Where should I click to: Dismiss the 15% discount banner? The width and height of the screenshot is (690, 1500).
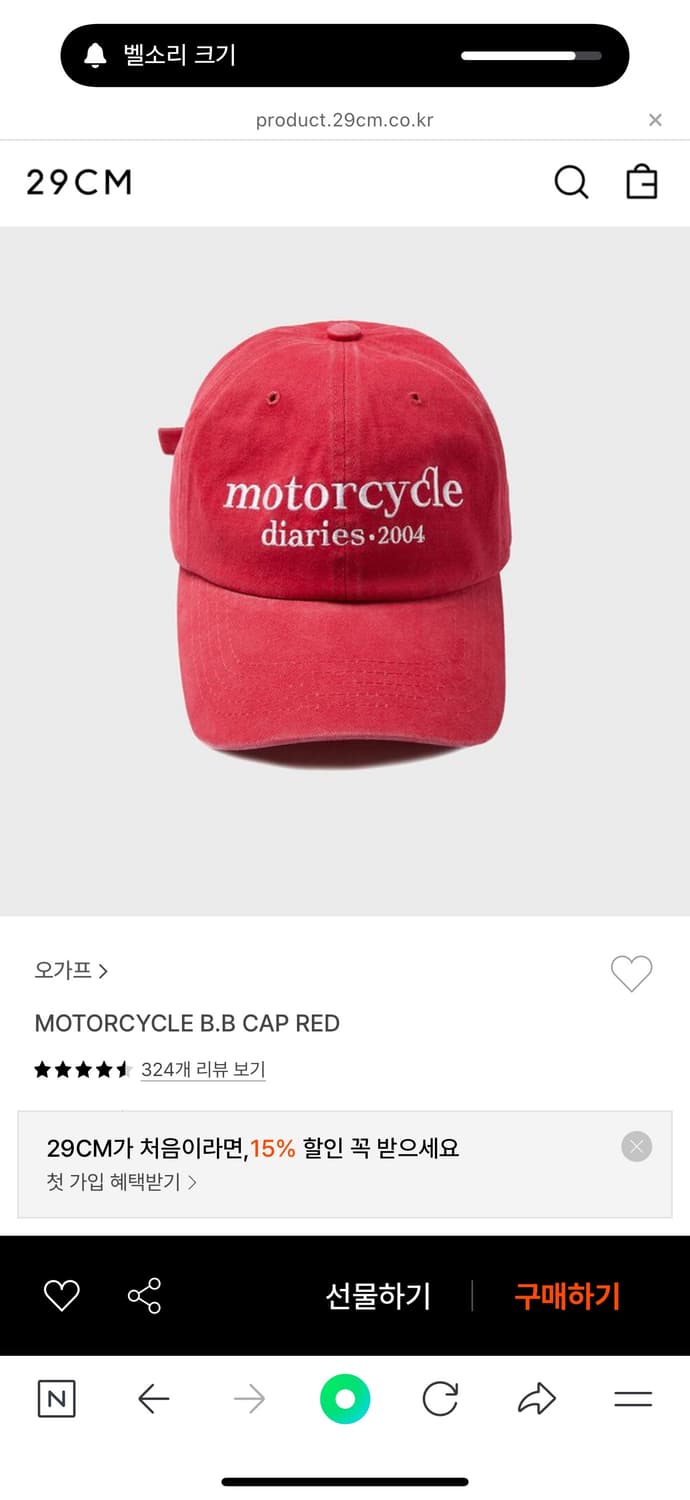[x=637, y=1146]
